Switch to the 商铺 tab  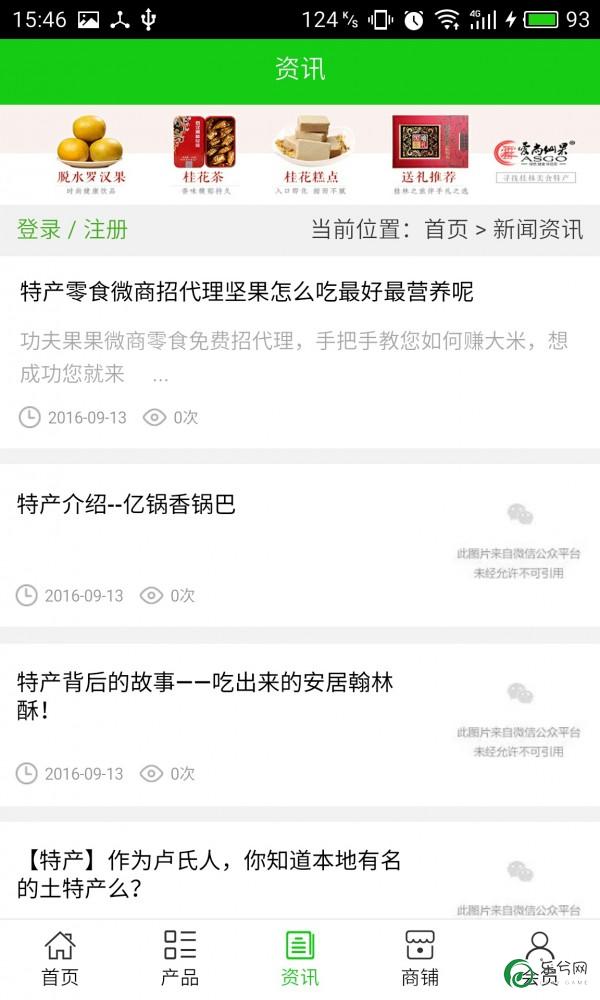[420, 959]
